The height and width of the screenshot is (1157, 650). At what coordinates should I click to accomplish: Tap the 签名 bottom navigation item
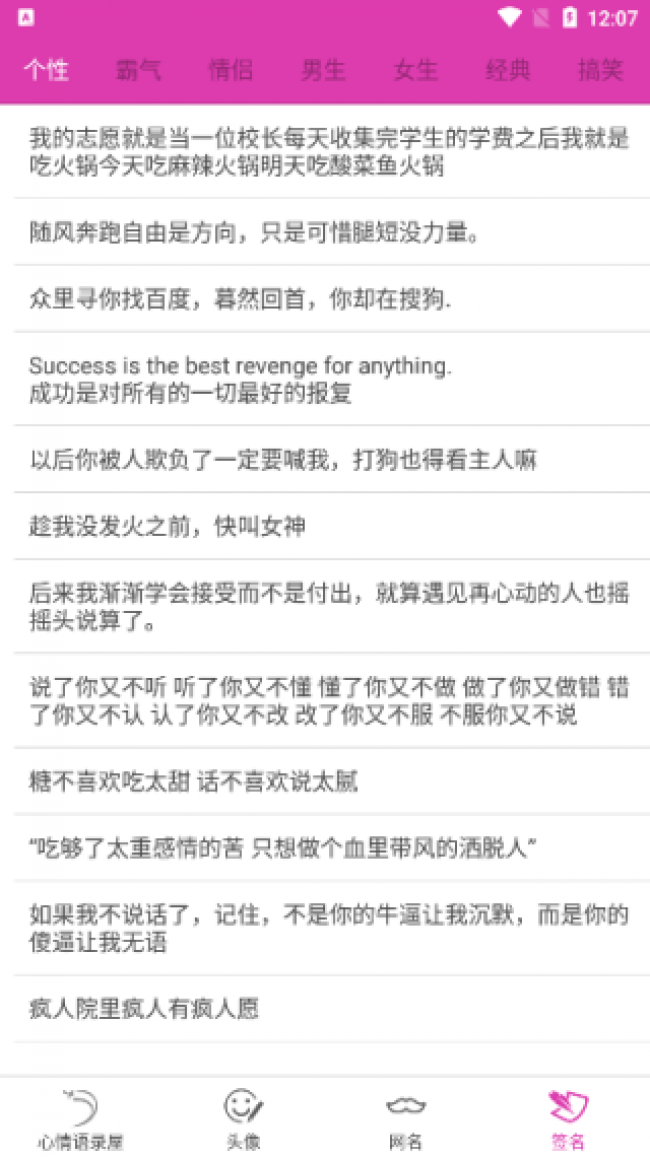tap(568, 1117)
